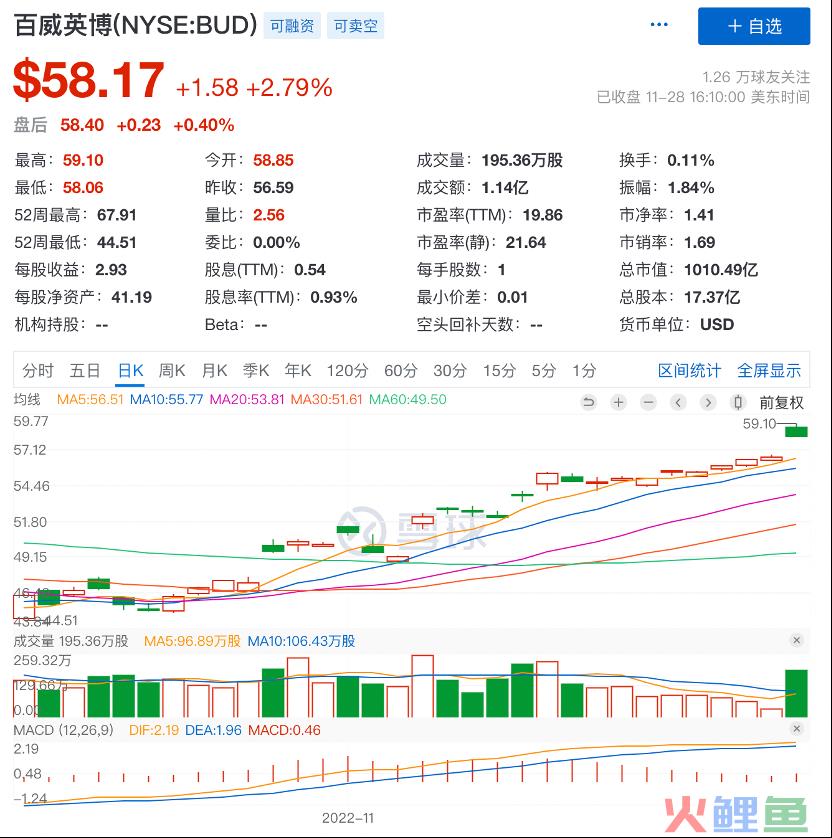Open chart in 全屏显示 fullscreen
The image size is (832, 838).
(768, 371)
